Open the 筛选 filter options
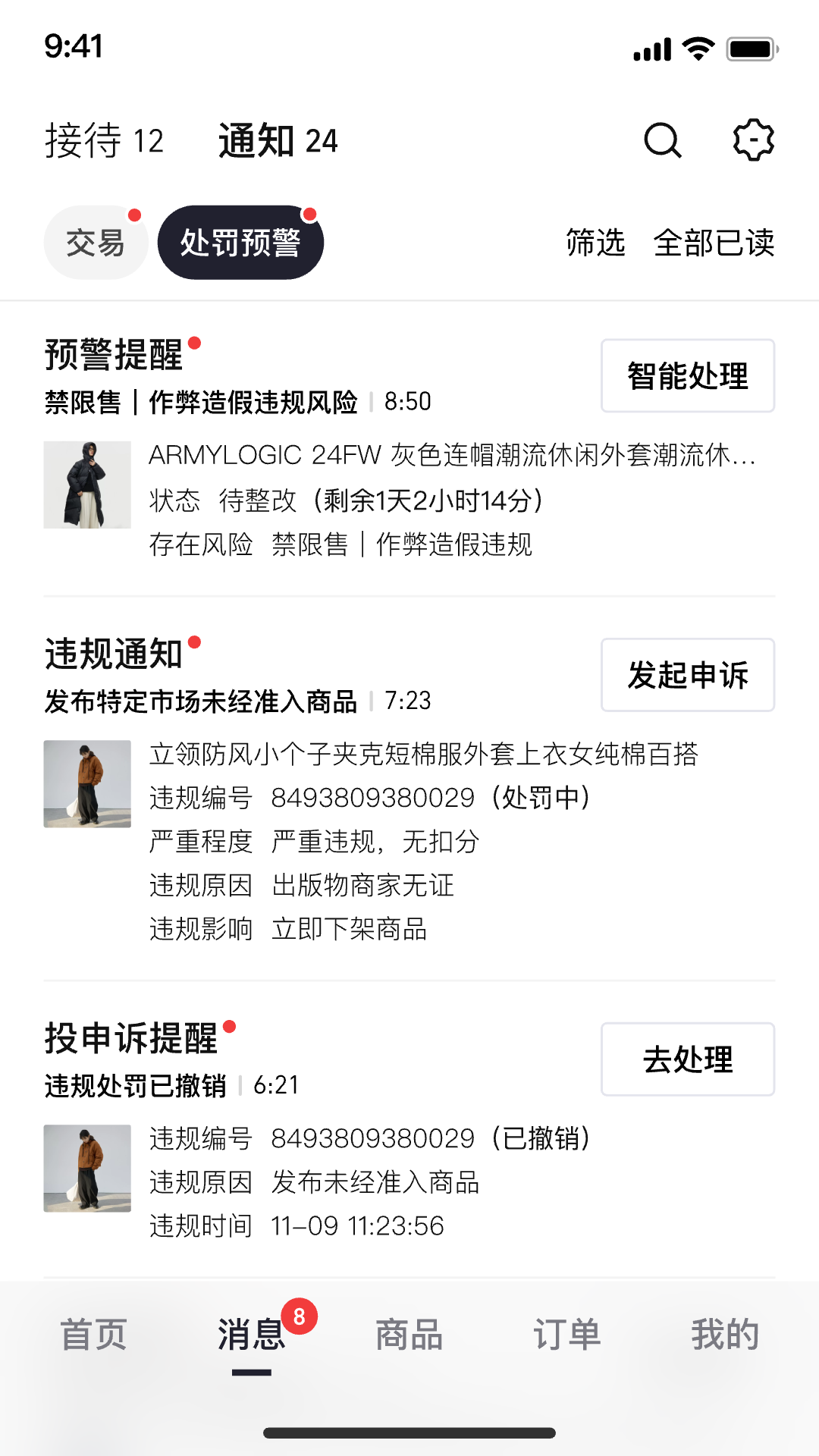This screenshot has height=1456, width=819. (x=594, y=243)
